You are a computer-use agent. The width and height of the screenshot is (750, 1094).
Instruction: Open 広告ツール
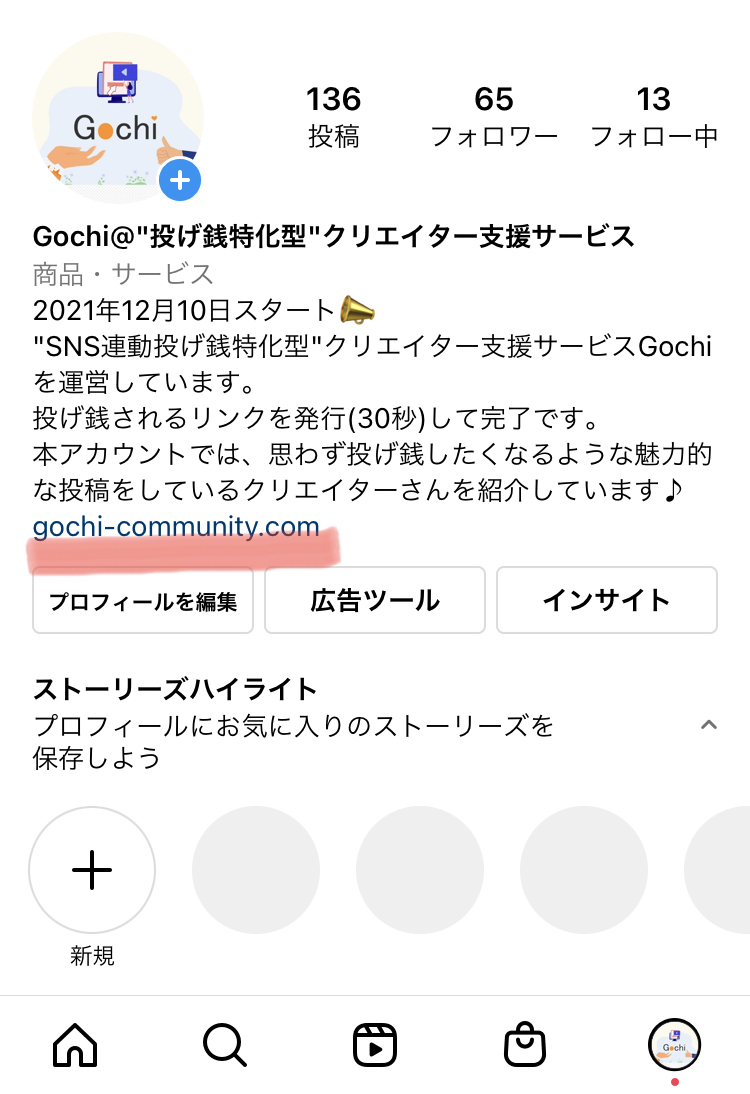click(x=374, y=600)
